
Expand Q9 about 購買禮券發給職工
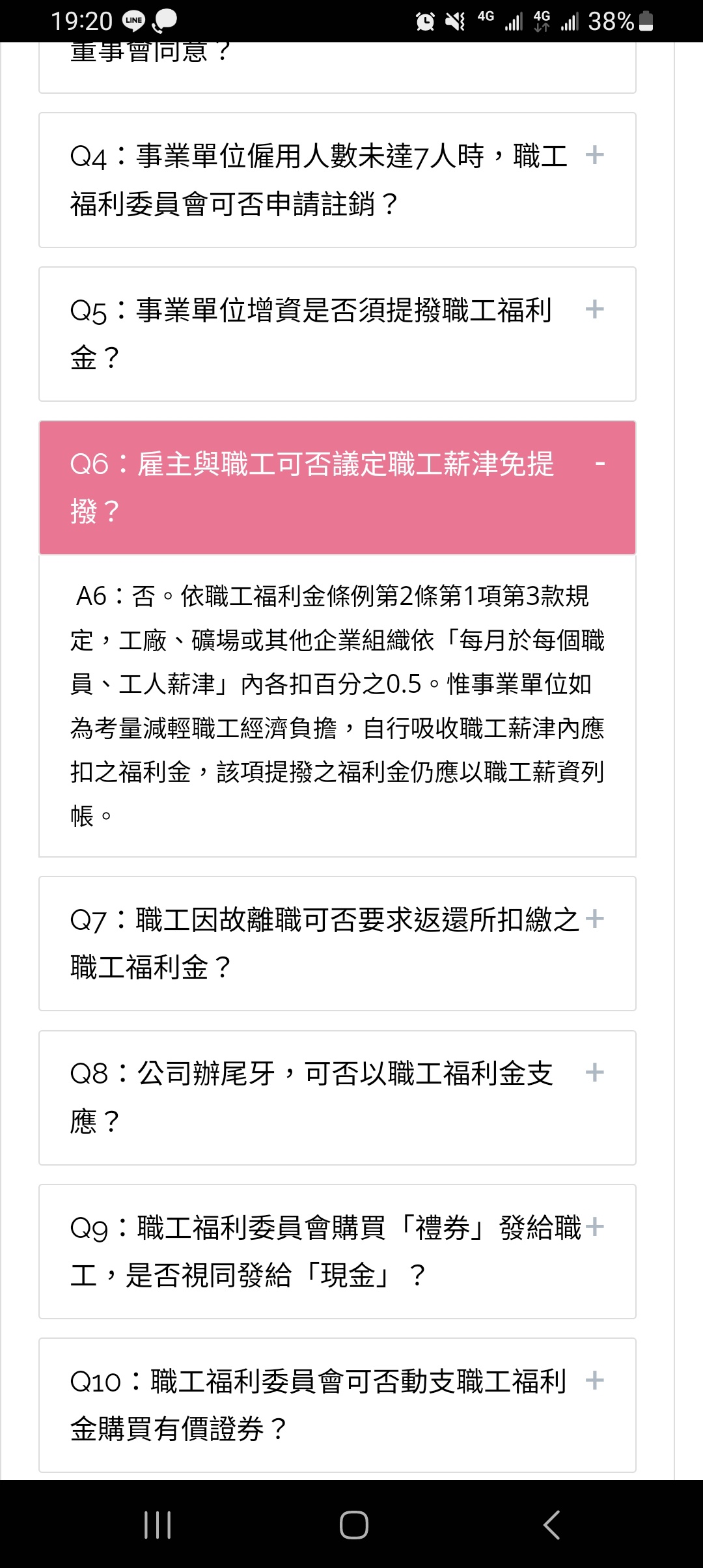pos(337,1252)
